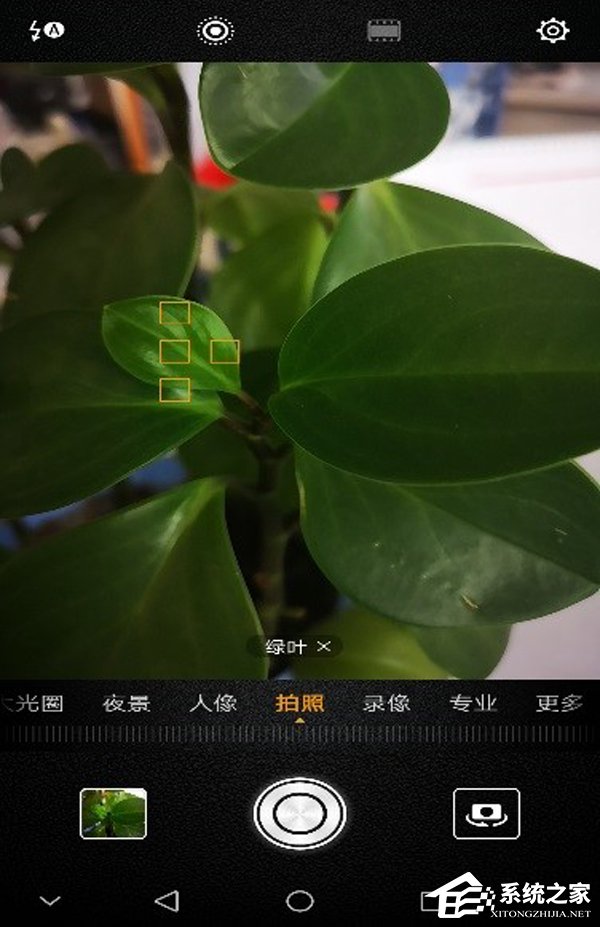Switch to 夜景 night mode
This screenshot has height=927, width=600.
[x=127, y=703]
